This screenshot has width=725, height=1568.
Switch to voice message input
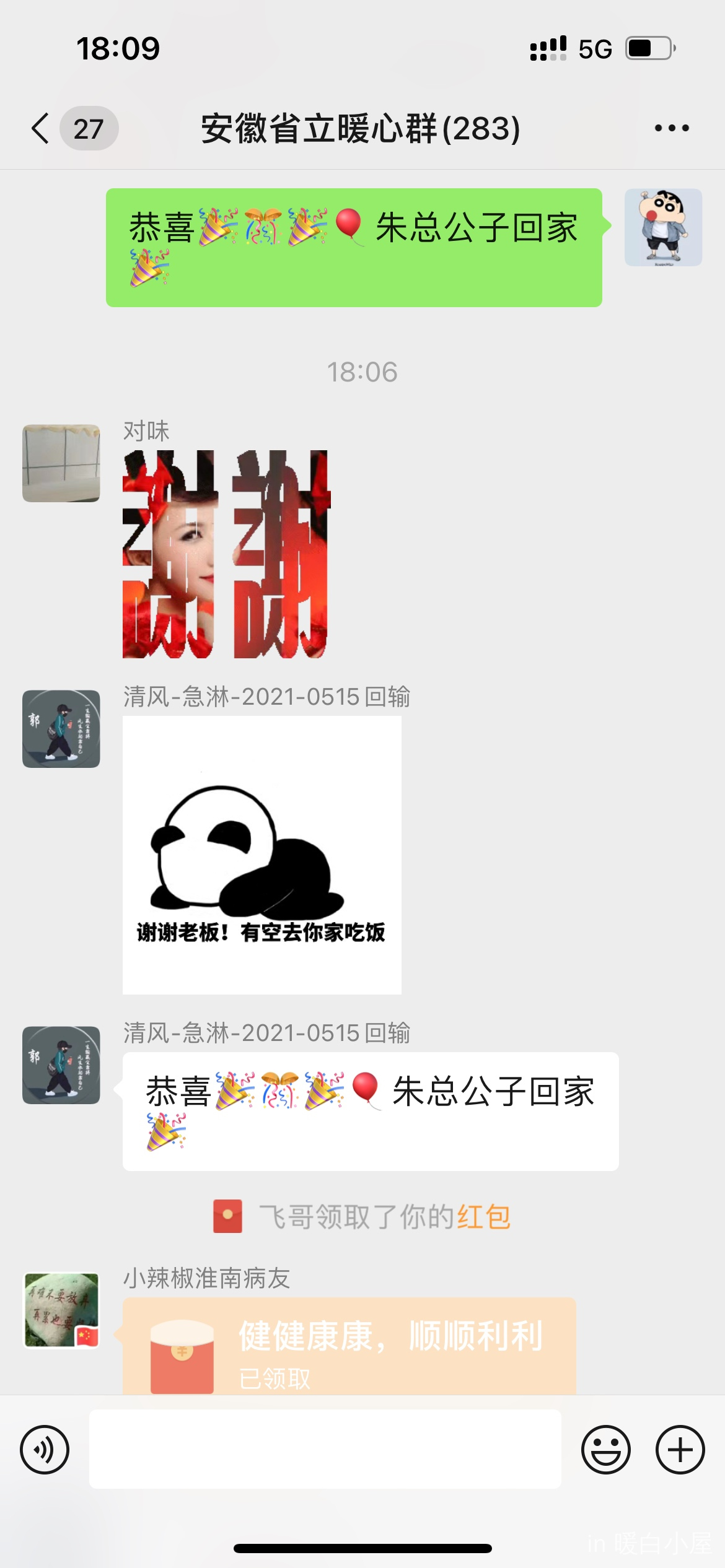[x=45, y=1449]
